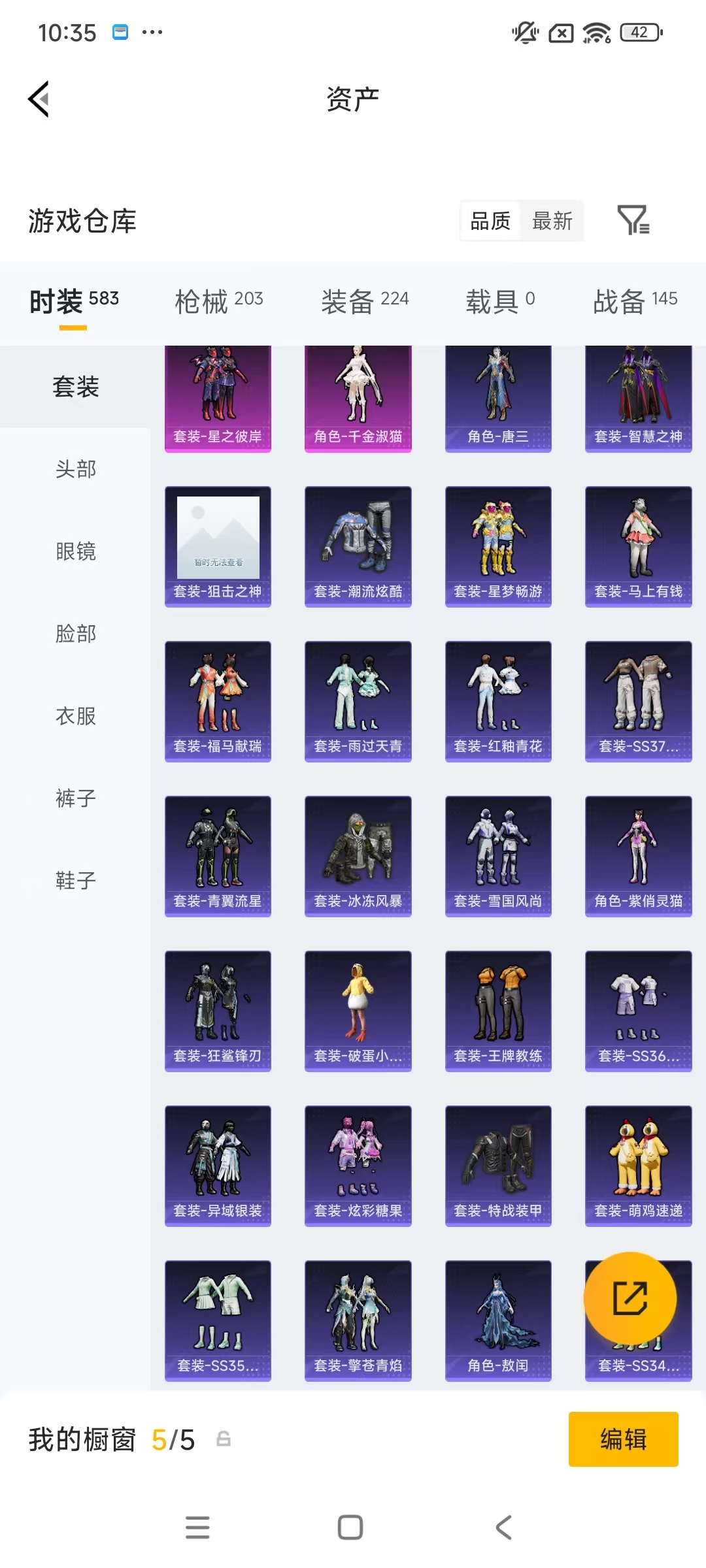706x1568 pixels.
Task: Sort the warehouse by 品质
Action: tap(490, 221)
